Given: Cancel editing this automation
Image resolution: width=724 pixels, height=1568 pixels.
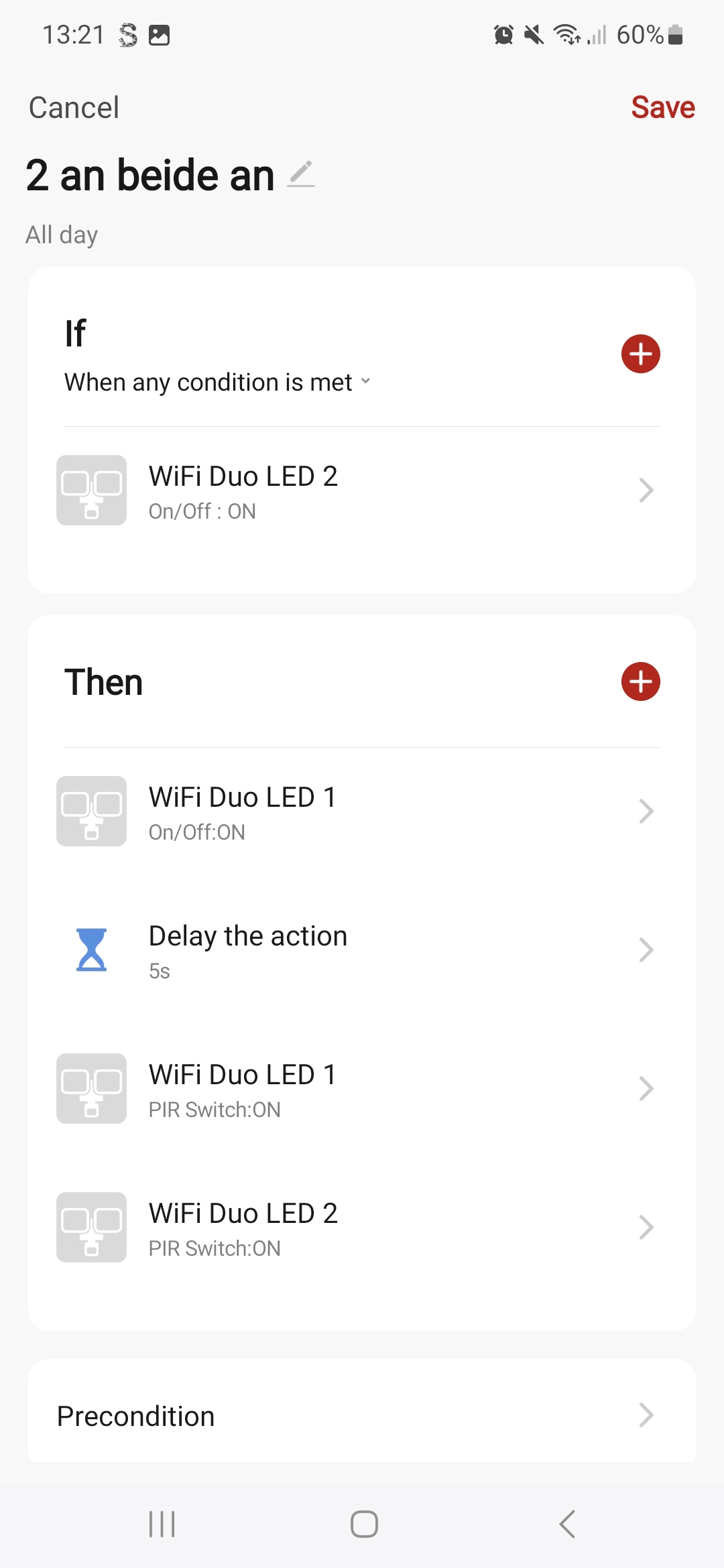Looking at the screenshot, I should pyautogui.click(x=74, y=108).
